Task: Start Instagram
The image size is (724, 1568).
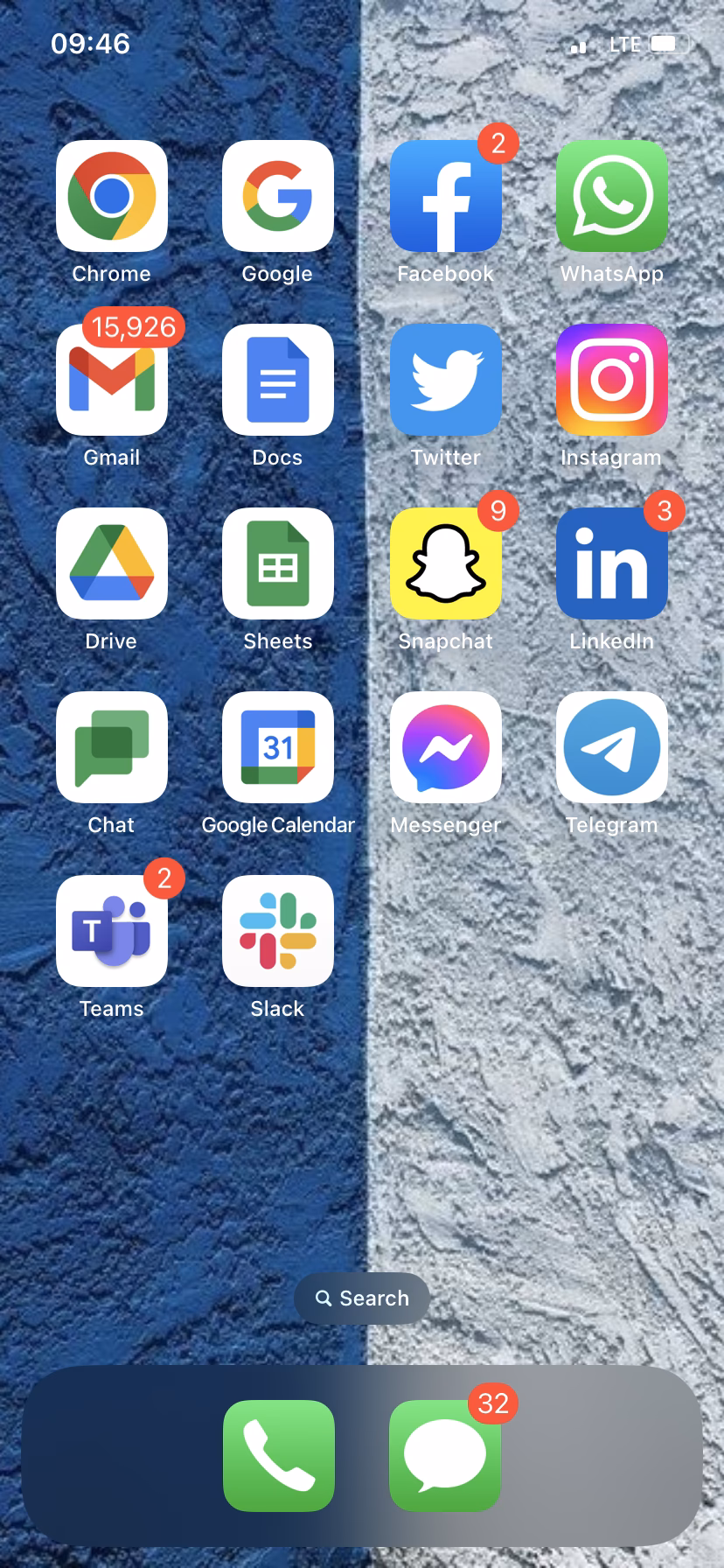Action: click(x=612, y=380)
